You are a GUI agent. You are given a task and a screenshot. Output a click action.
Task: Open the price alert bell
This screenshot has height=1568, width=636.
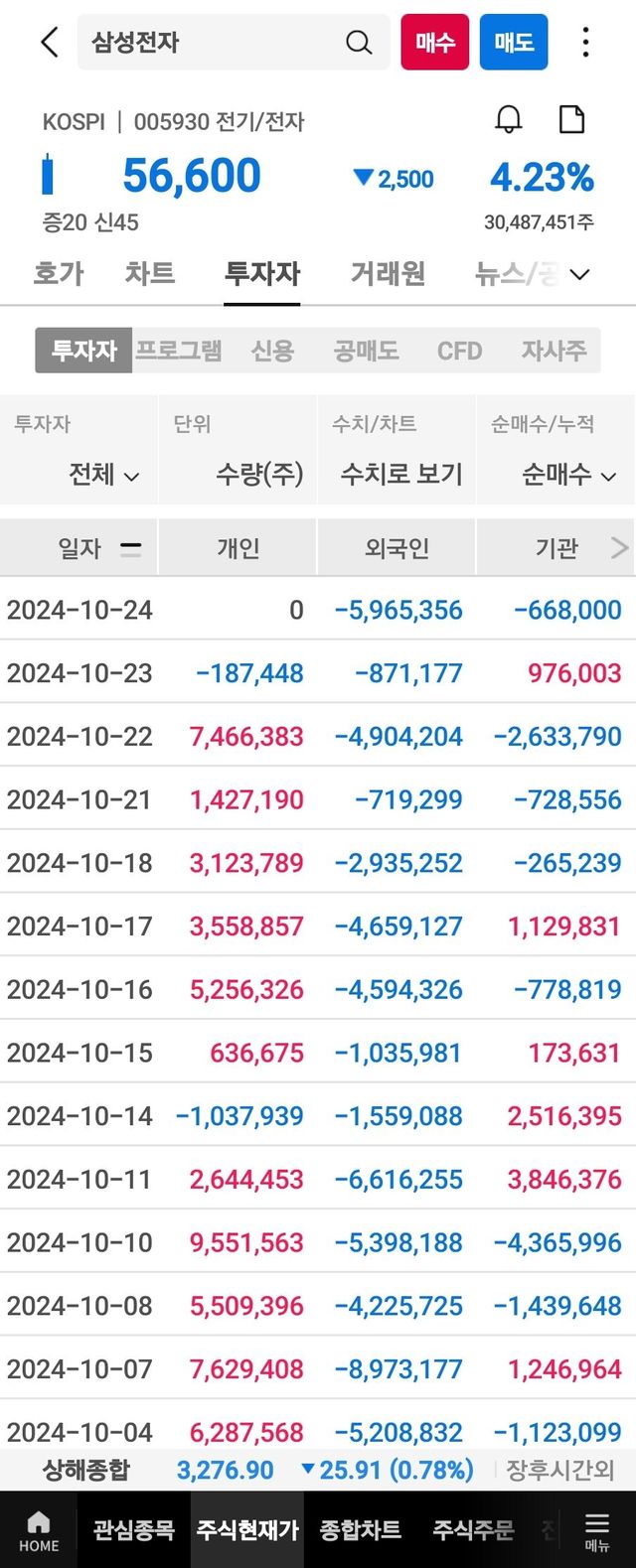[x=508, y=120]
